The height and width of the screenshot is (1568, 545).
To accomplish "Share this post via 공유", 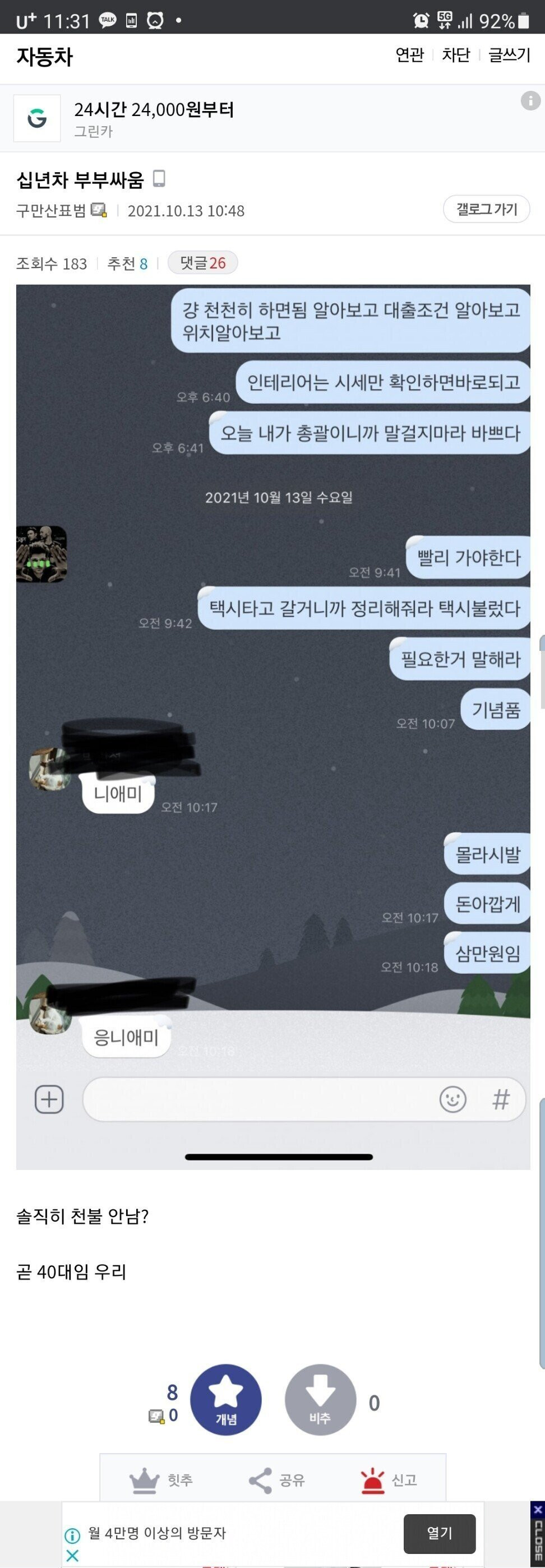I will (277, 1481).
